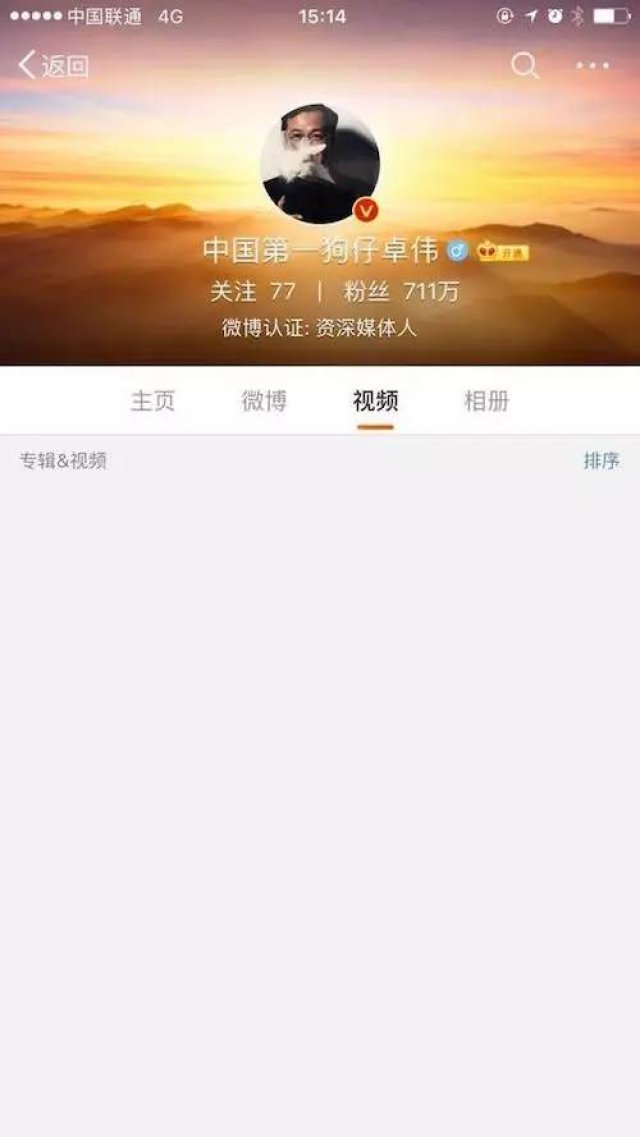This screenshot has height=1137, width=640.
Task: Open the three-dot overflow menu
Action: [592, 66]
